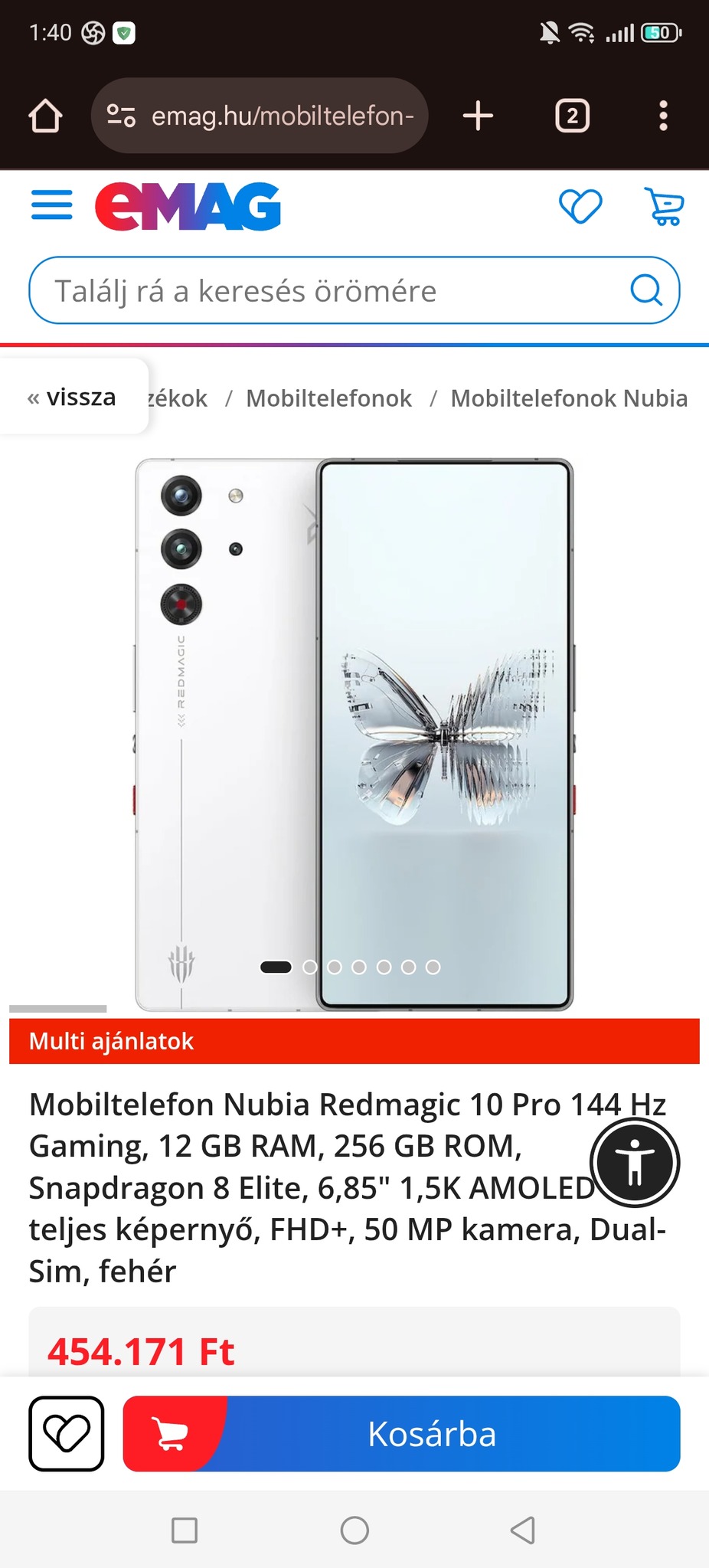
Task: Go to the browser home page
Action: pyautogui.click(x=45, y=116)
